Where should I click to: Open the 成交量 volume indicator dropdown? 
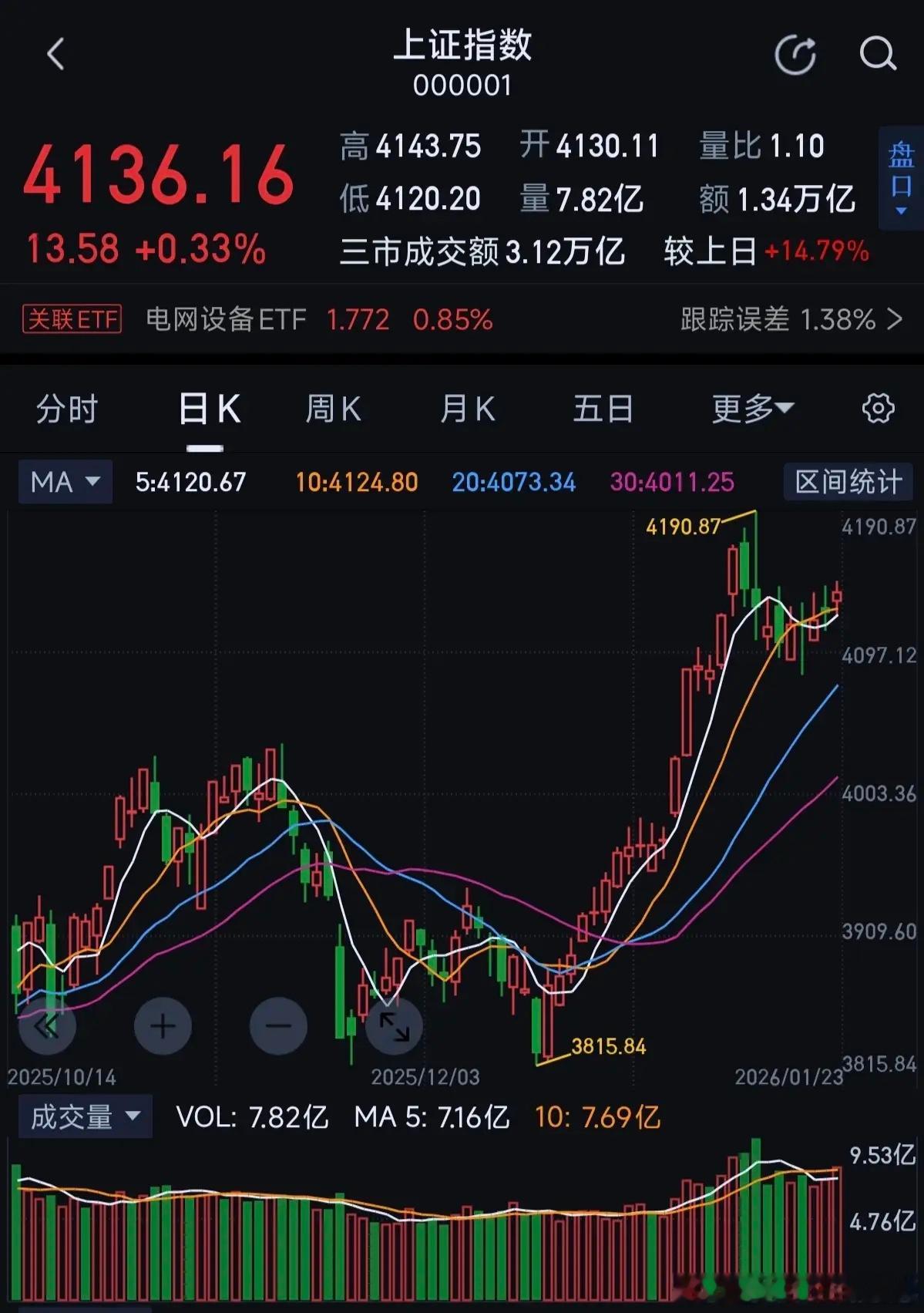[85, 1116]
